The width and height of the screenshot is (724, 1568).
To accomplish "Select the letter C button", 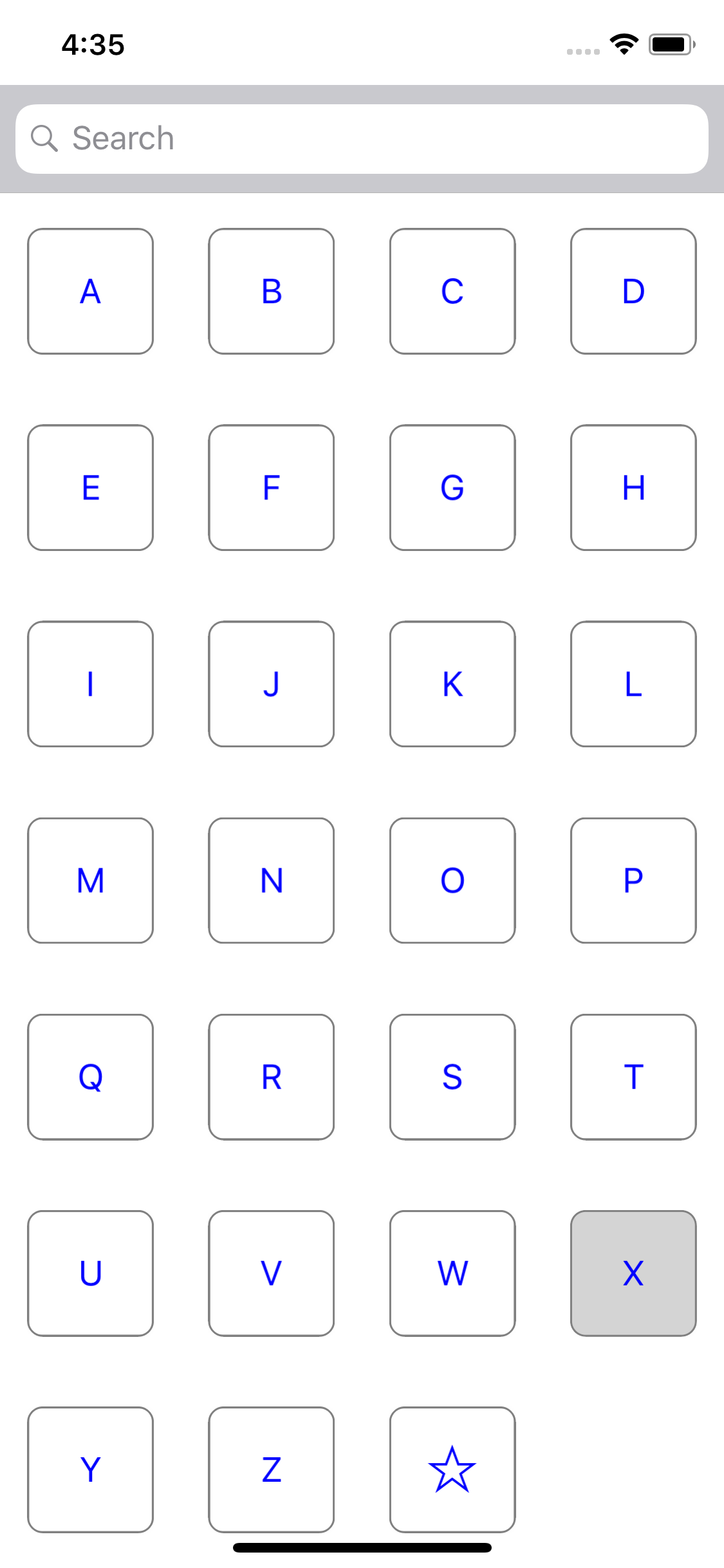I will (x=452, y=291).
